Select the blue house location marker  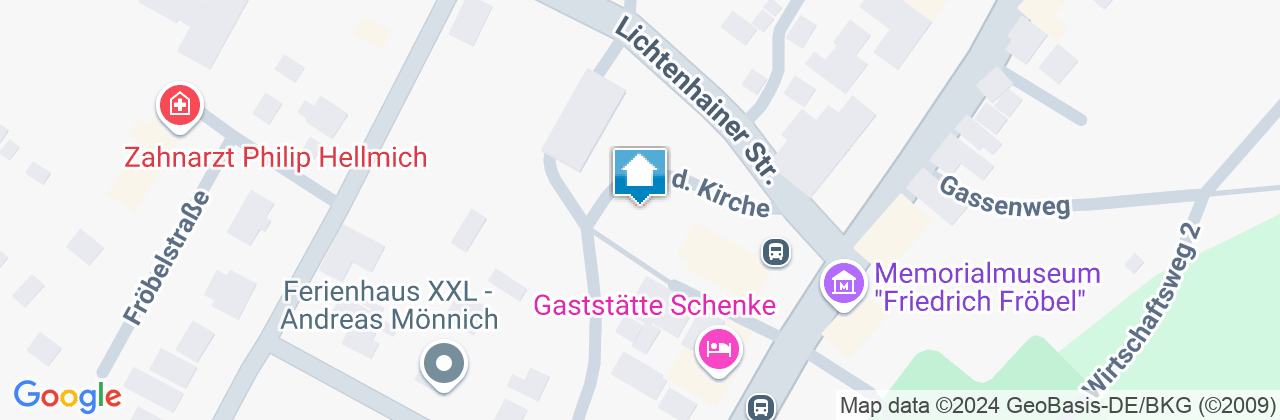click(x=638, y=174)
